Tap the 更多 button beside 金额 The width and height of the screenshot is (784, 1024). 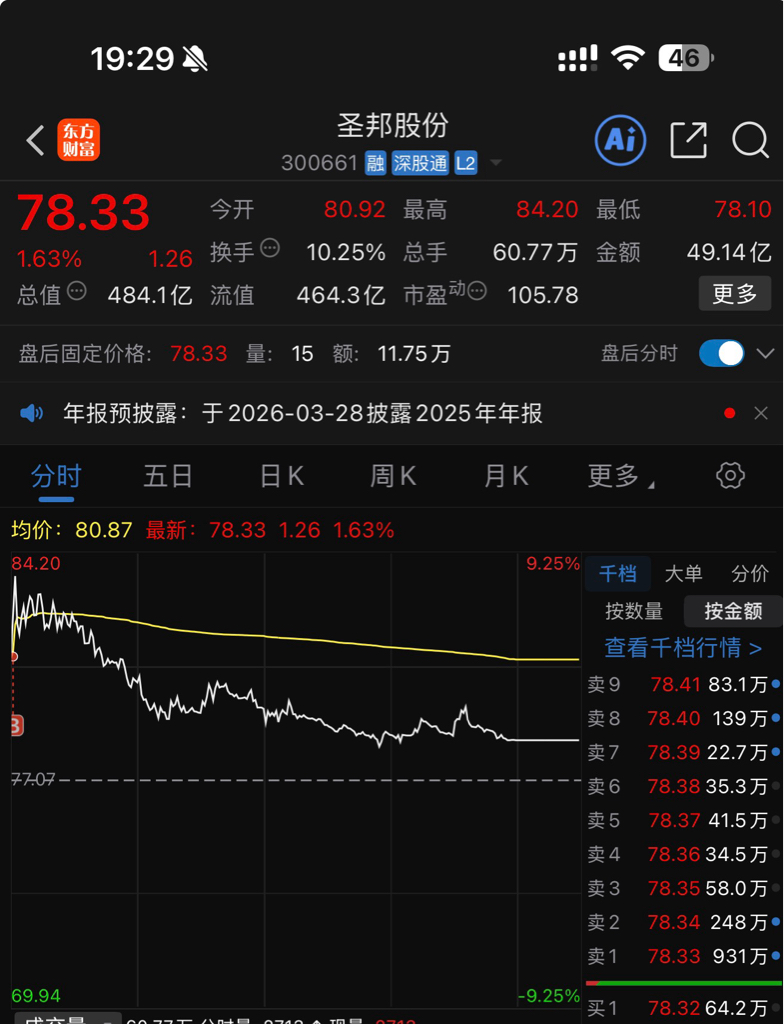pyautogui.click(x=735, y=293)
